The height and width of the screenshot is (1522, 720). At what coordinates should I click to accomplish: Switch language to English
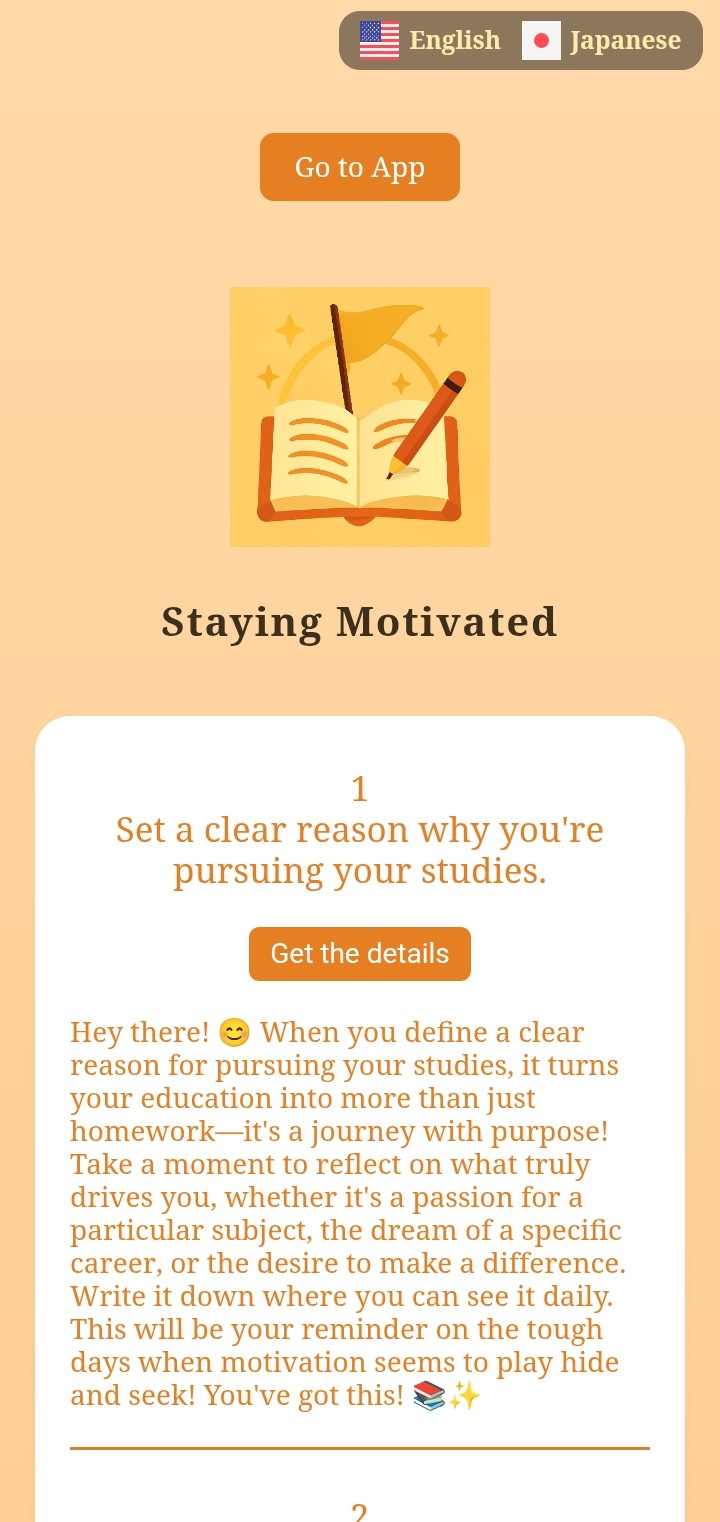point(431,41)
